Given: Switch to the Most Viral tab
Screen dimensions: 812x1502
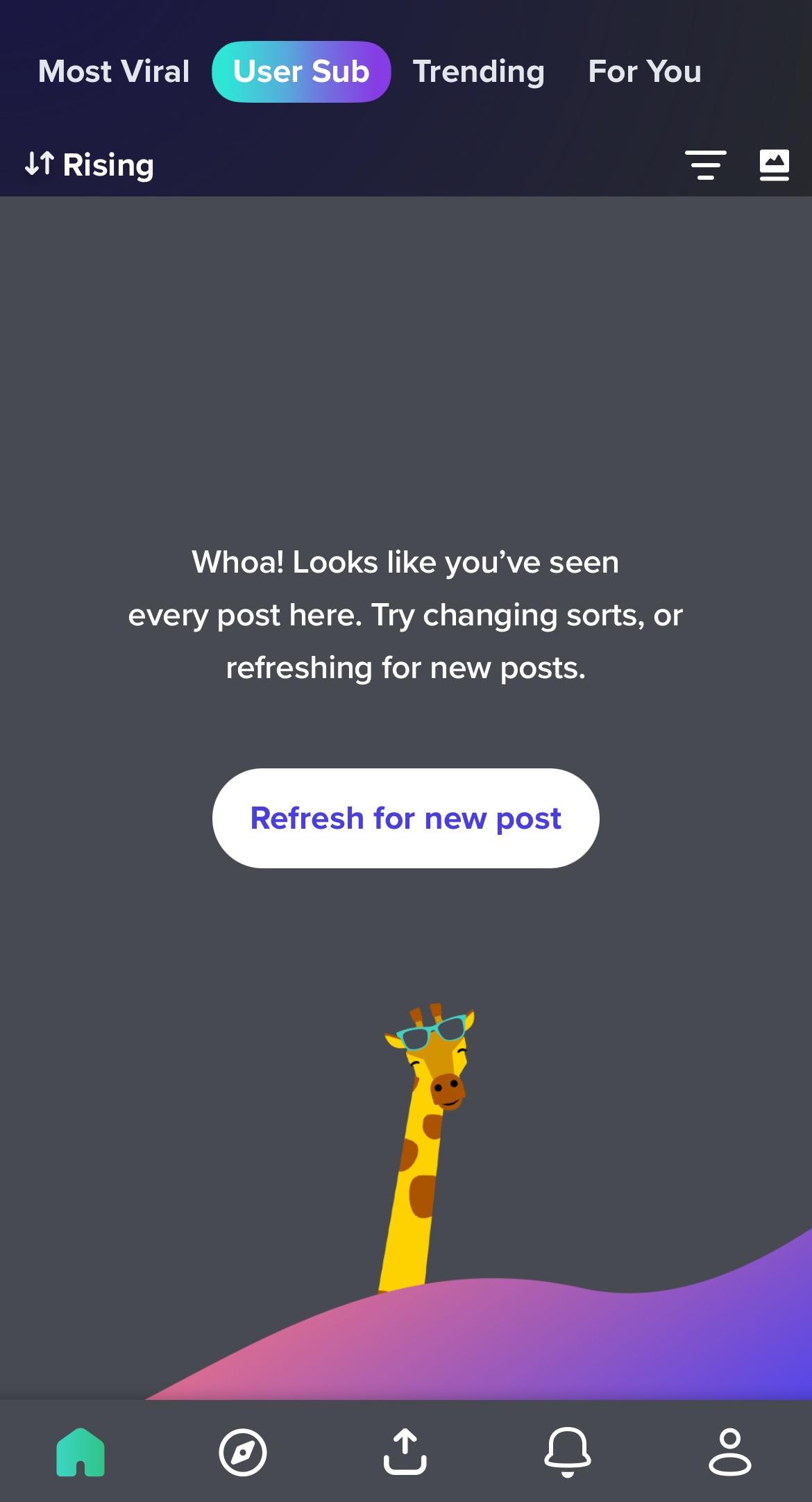Looking at the screenshot, I should tap(114, 71).
